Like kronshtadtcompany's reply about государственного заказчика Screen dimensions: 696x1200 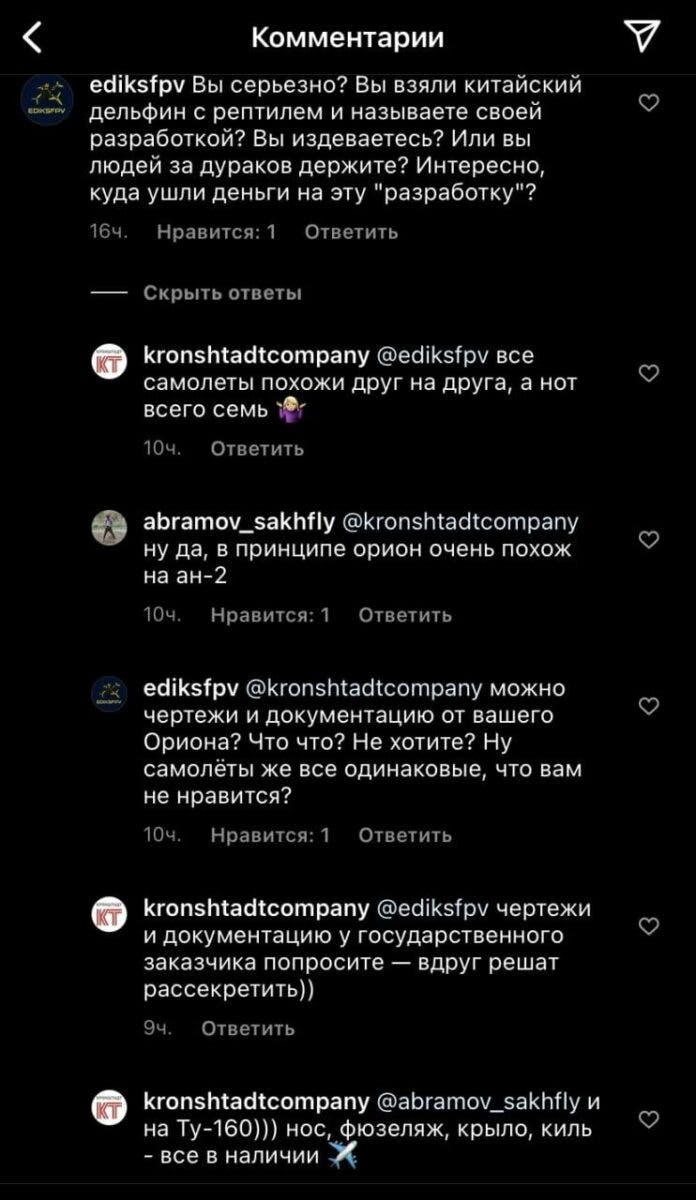point(648,926)
